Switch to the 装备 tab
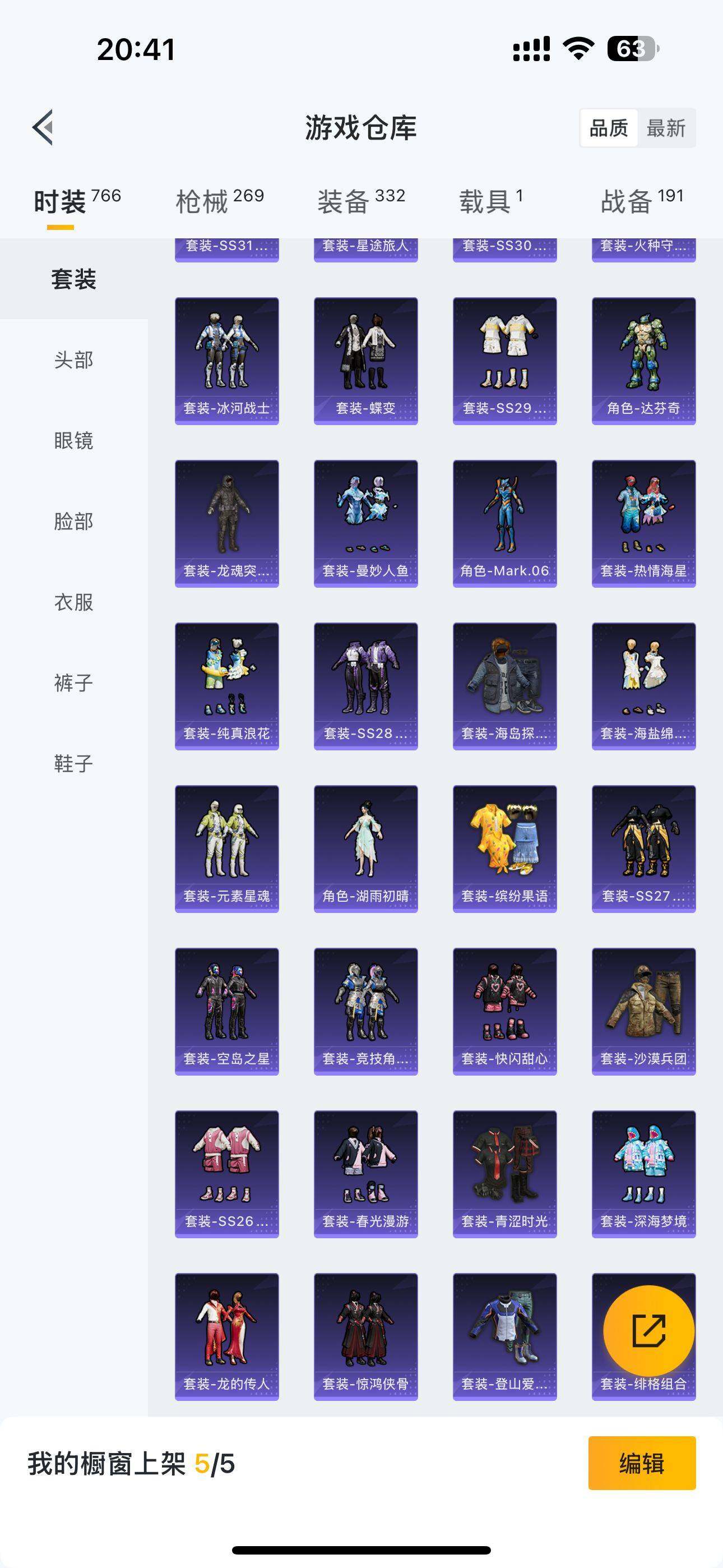 361,201
